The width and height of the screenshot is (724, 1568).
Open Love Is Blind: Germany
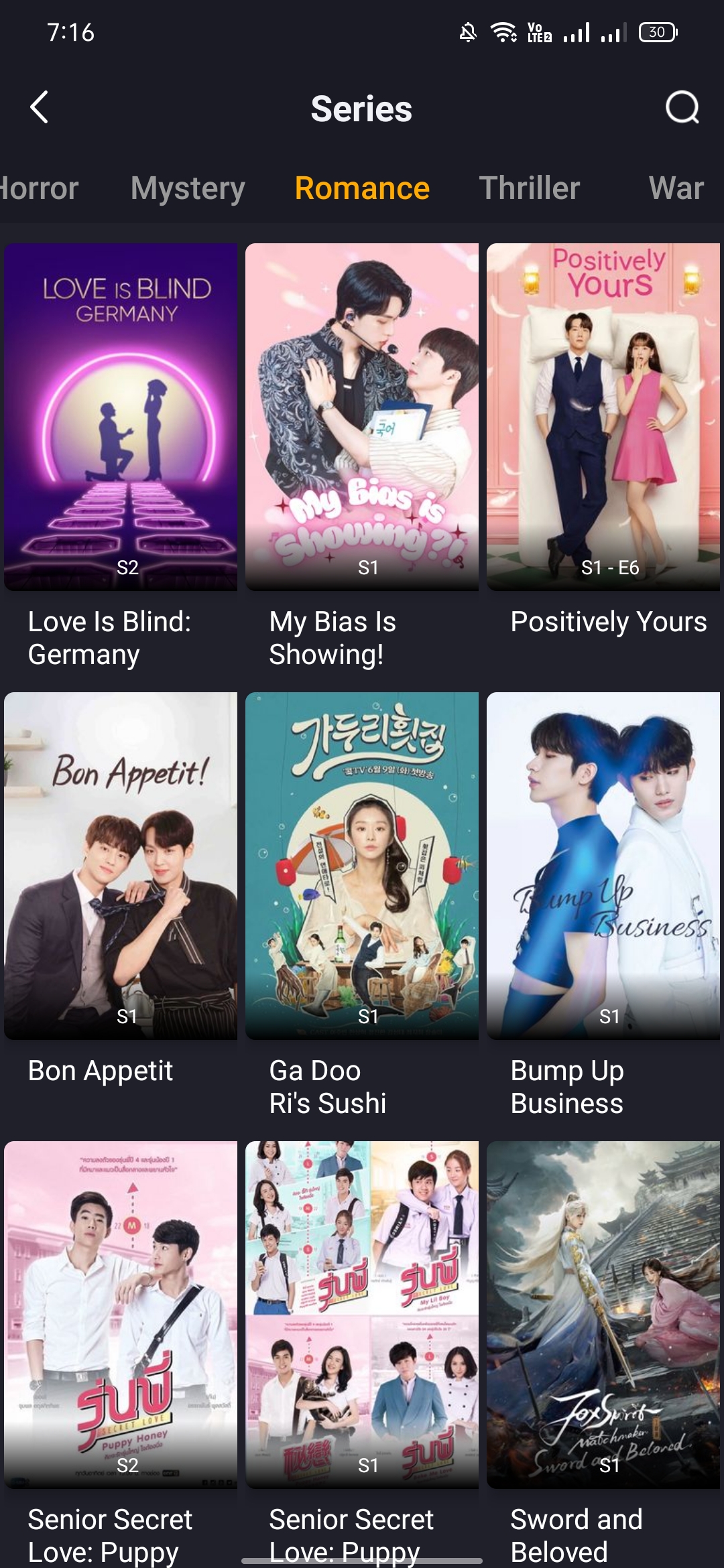click(121, 417)
